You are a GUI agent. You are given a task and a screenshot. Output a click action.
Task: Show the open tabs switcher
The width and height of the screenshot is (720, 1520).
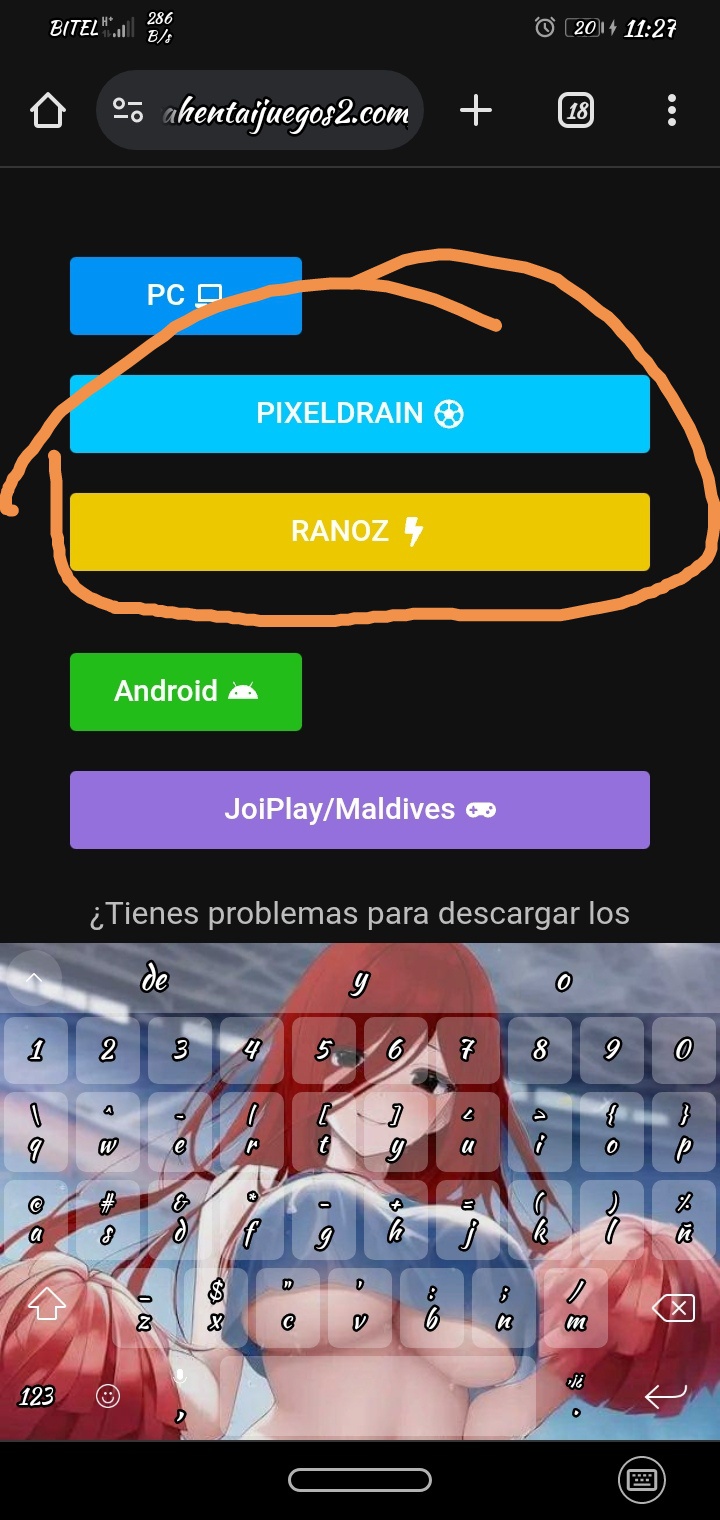[x=575, y=111]
